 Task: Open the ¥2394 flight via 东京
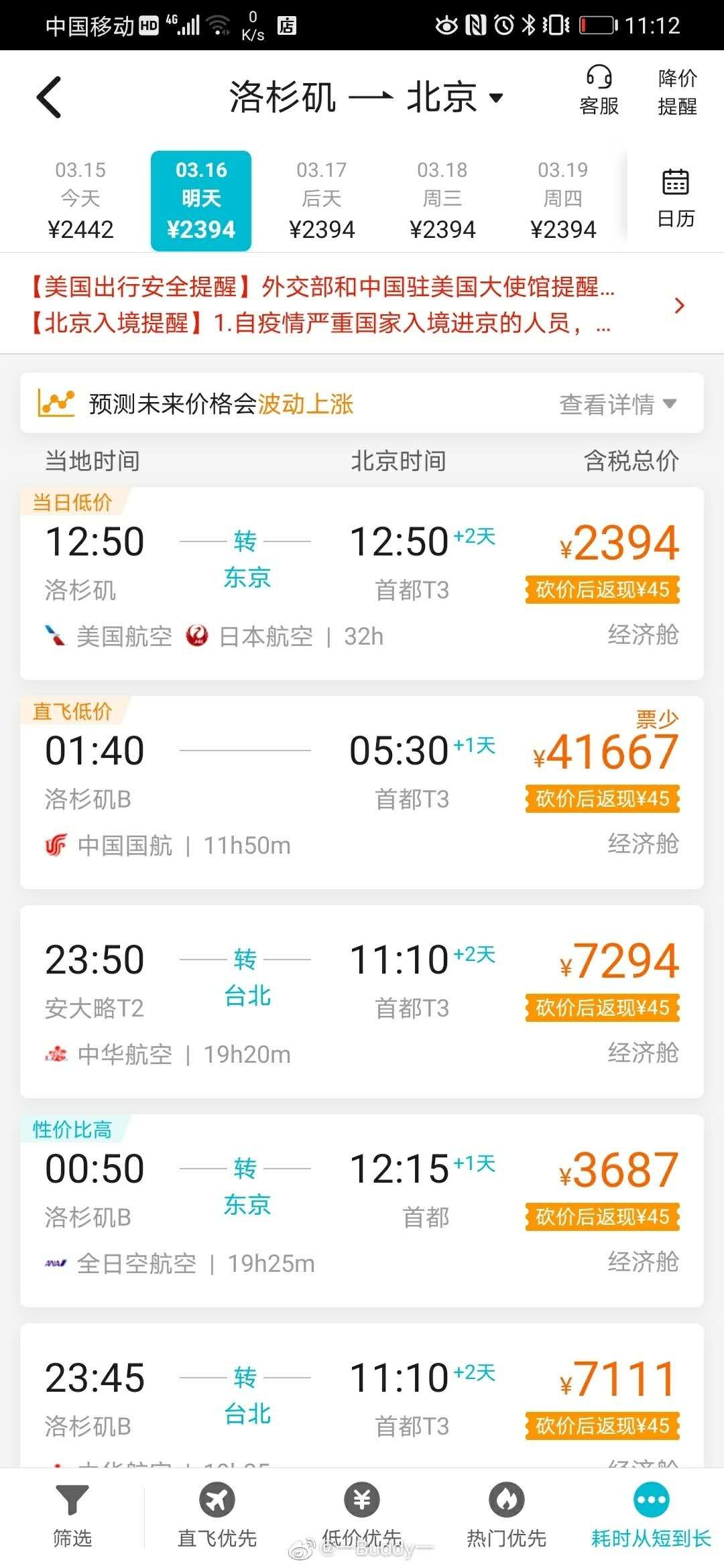362,584
